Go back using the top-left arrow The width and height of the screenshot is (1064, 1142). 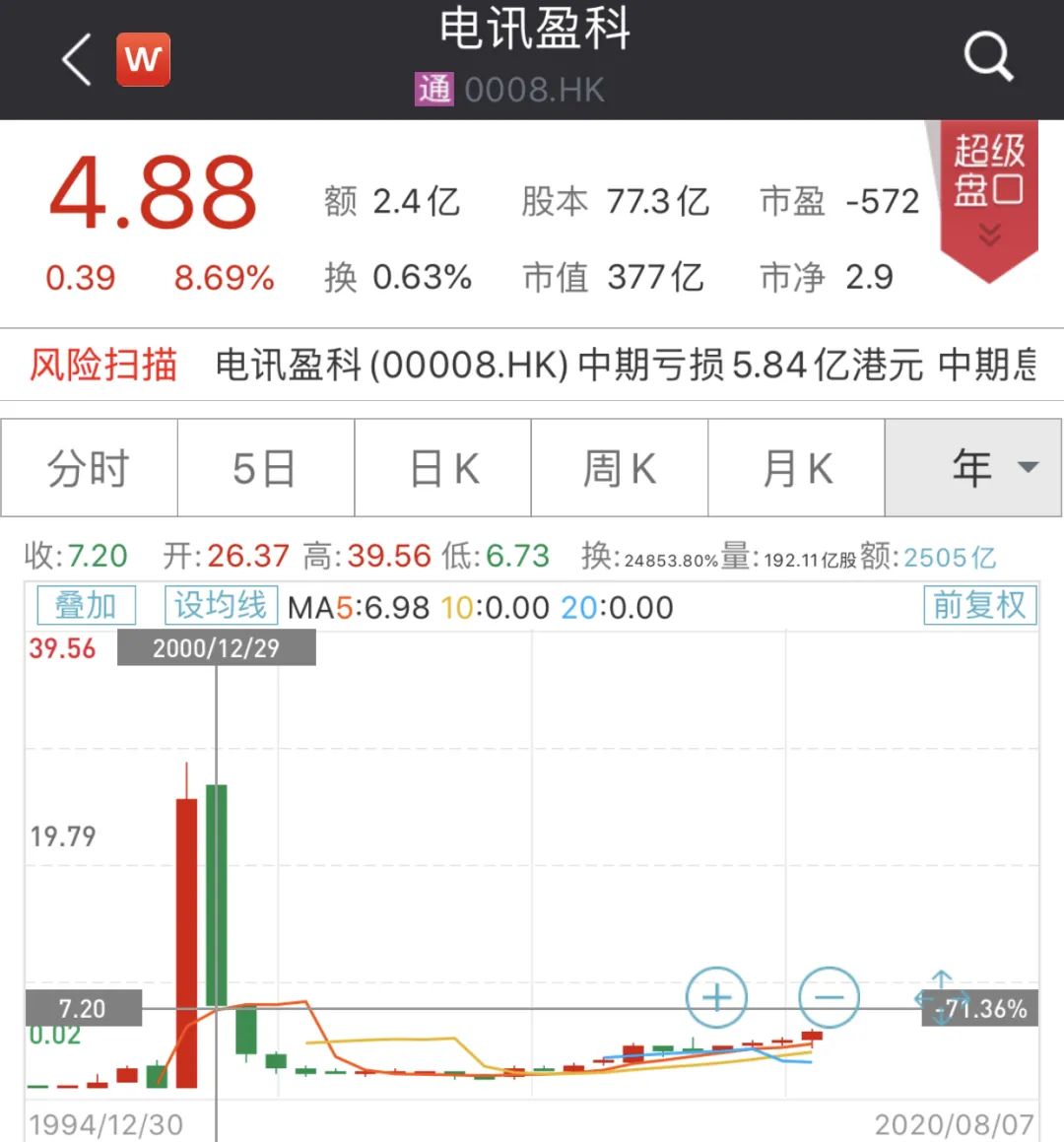click(77, 59)
